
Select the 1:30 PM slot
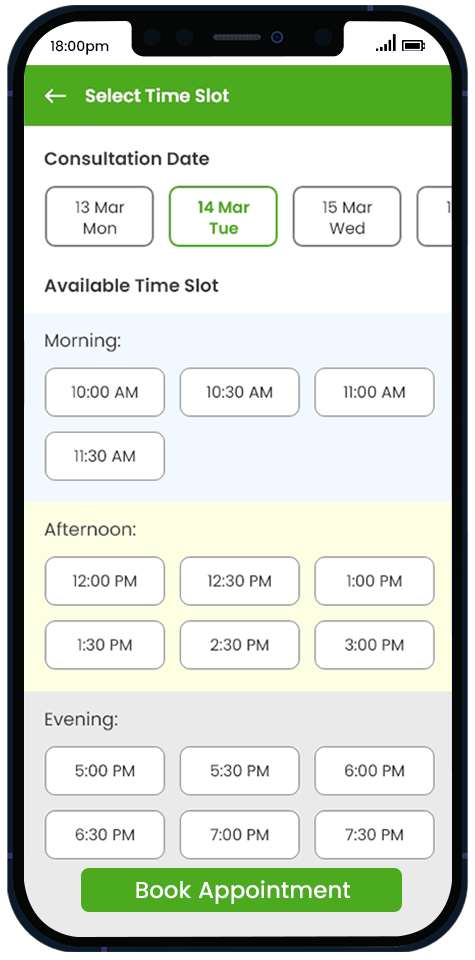coord(105,645)
